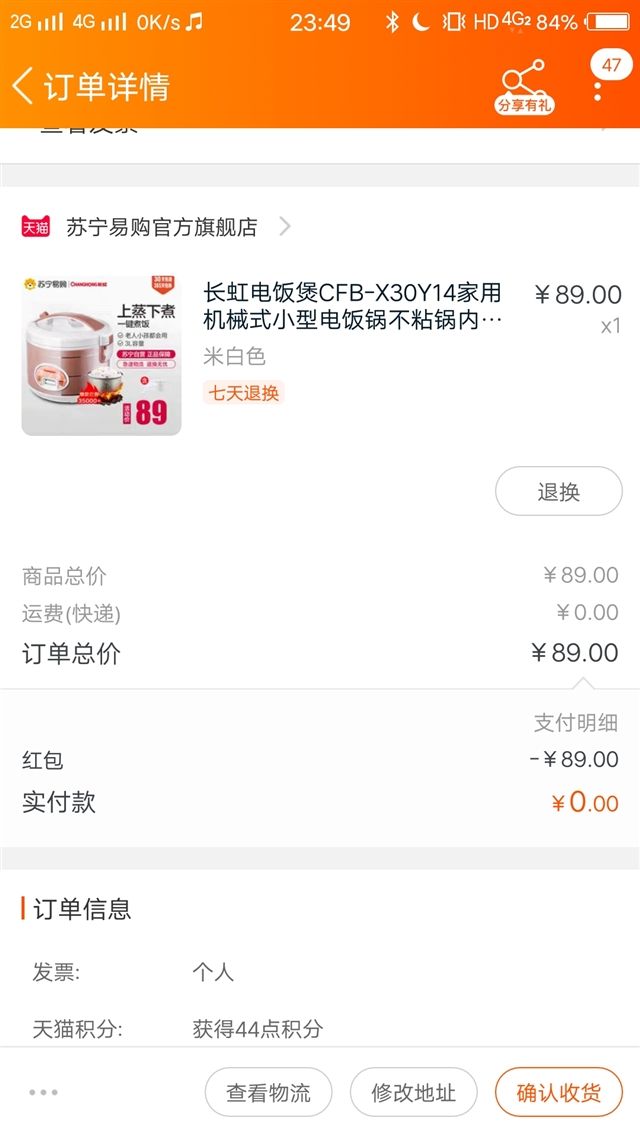The height and width of the screenshot is (1138, 640).
Task: Go back from 订单详情 page
Action: pos(23,86)
